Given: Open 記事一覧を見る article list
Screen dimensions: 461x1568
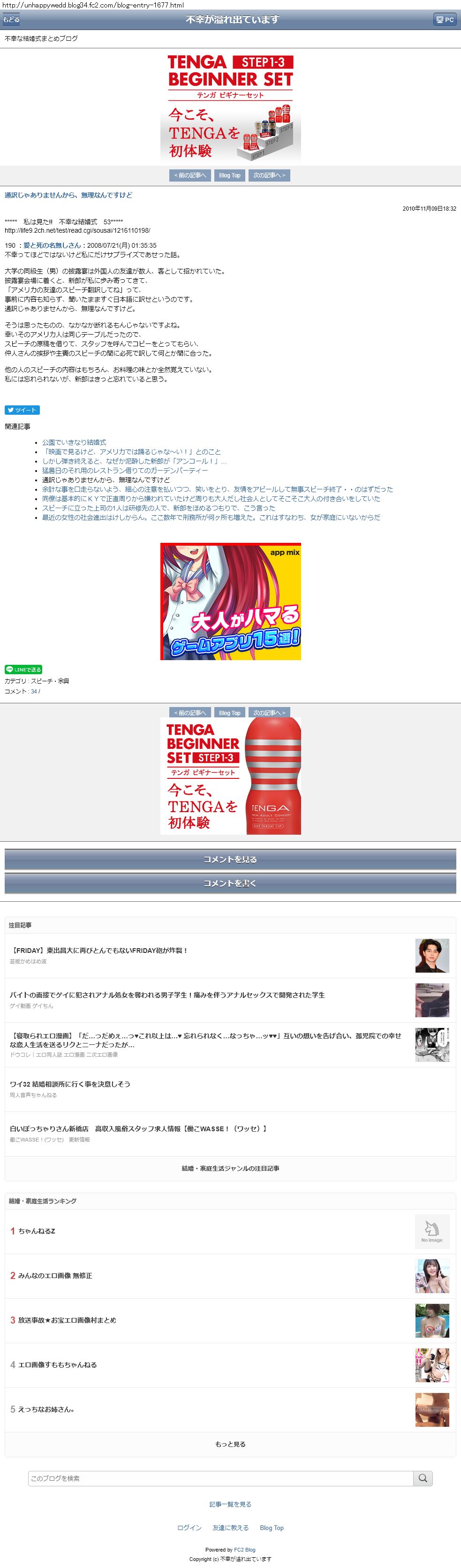Looking at the screenshot, I should click(x=230, y=1504).
